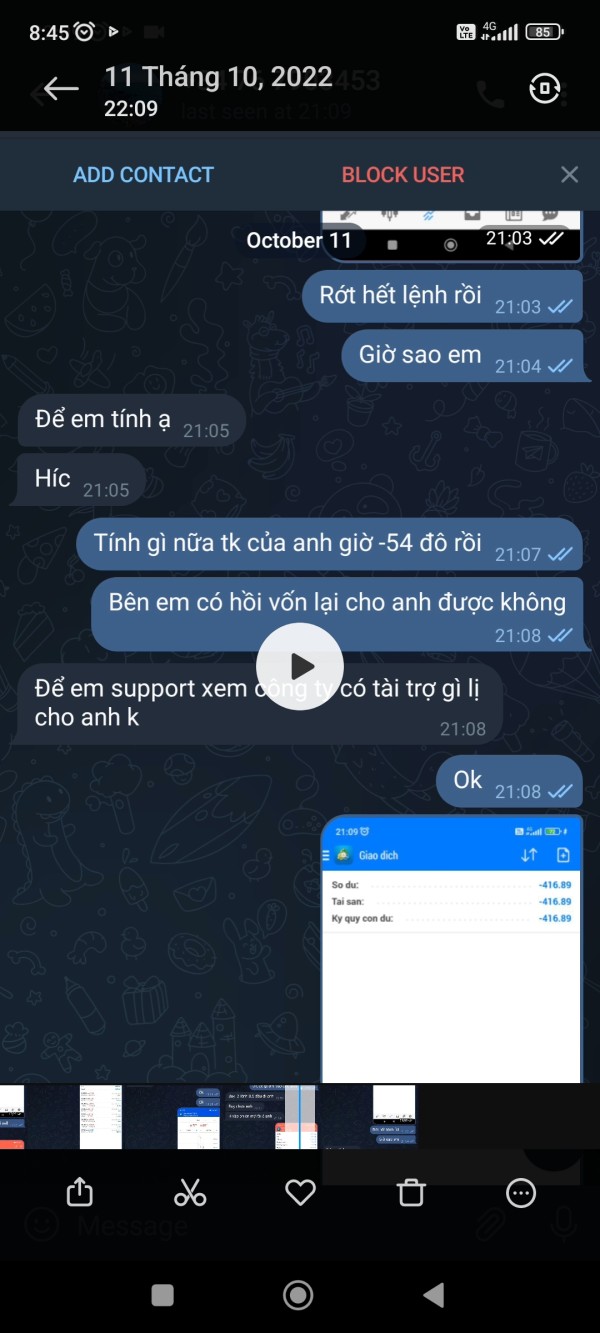Share this video
This screenshot has height=1333, width=600.
coord(79,1192)
